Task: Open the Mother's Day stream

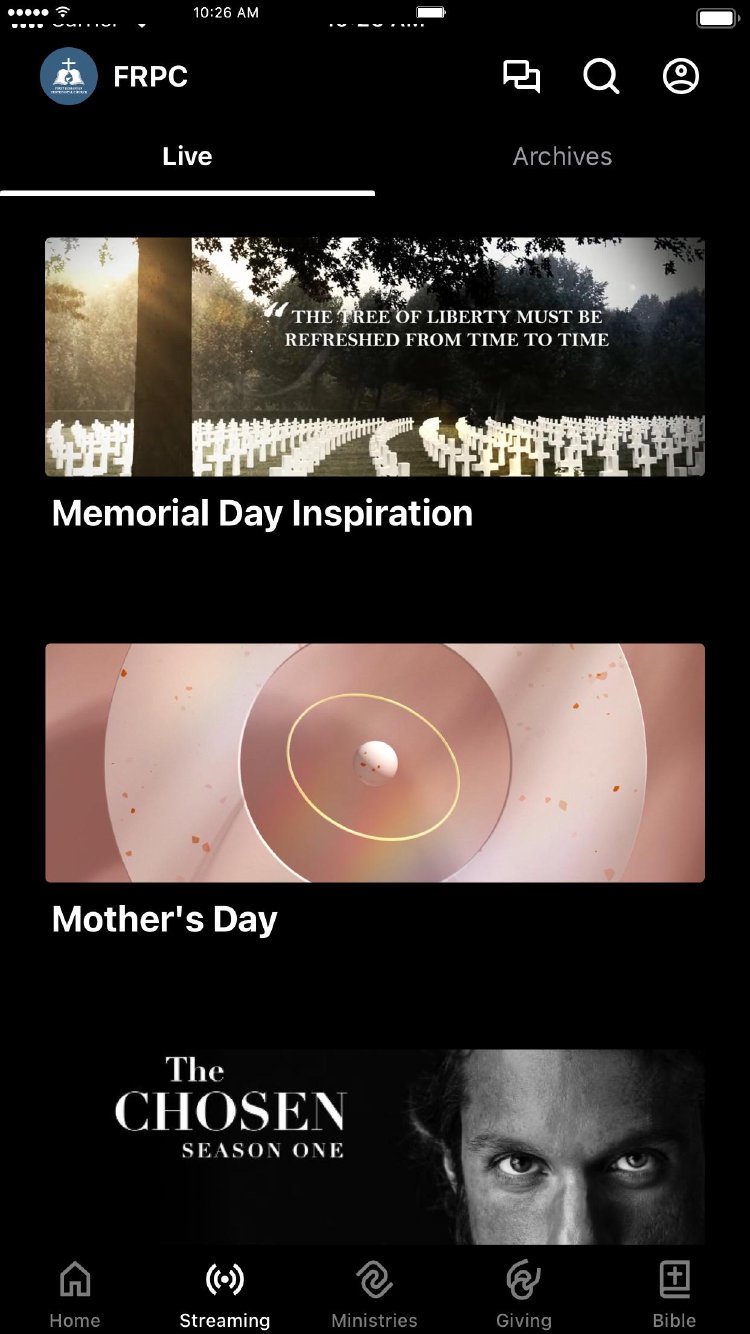Action: pos(375,763)
